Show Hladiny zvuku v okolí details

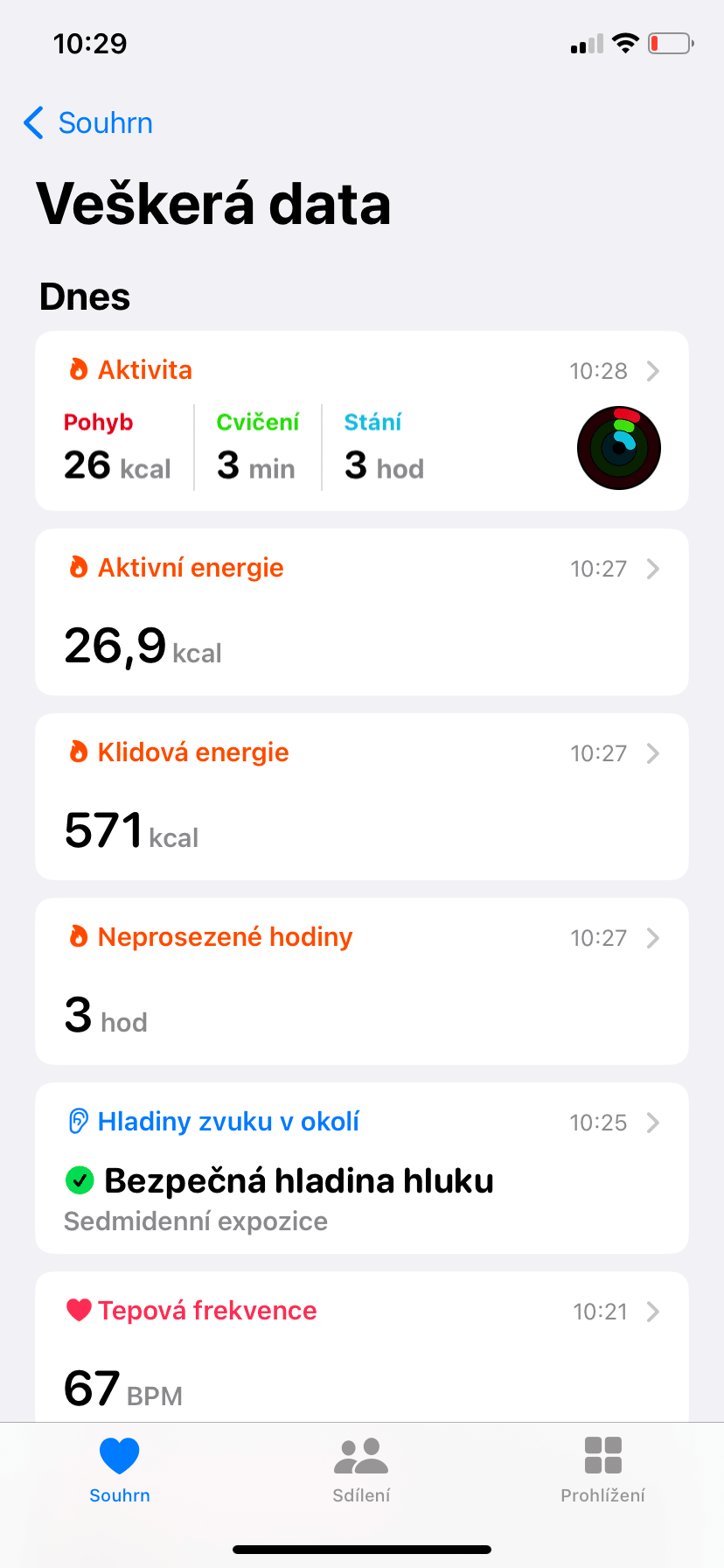[x=361, y=1167]
